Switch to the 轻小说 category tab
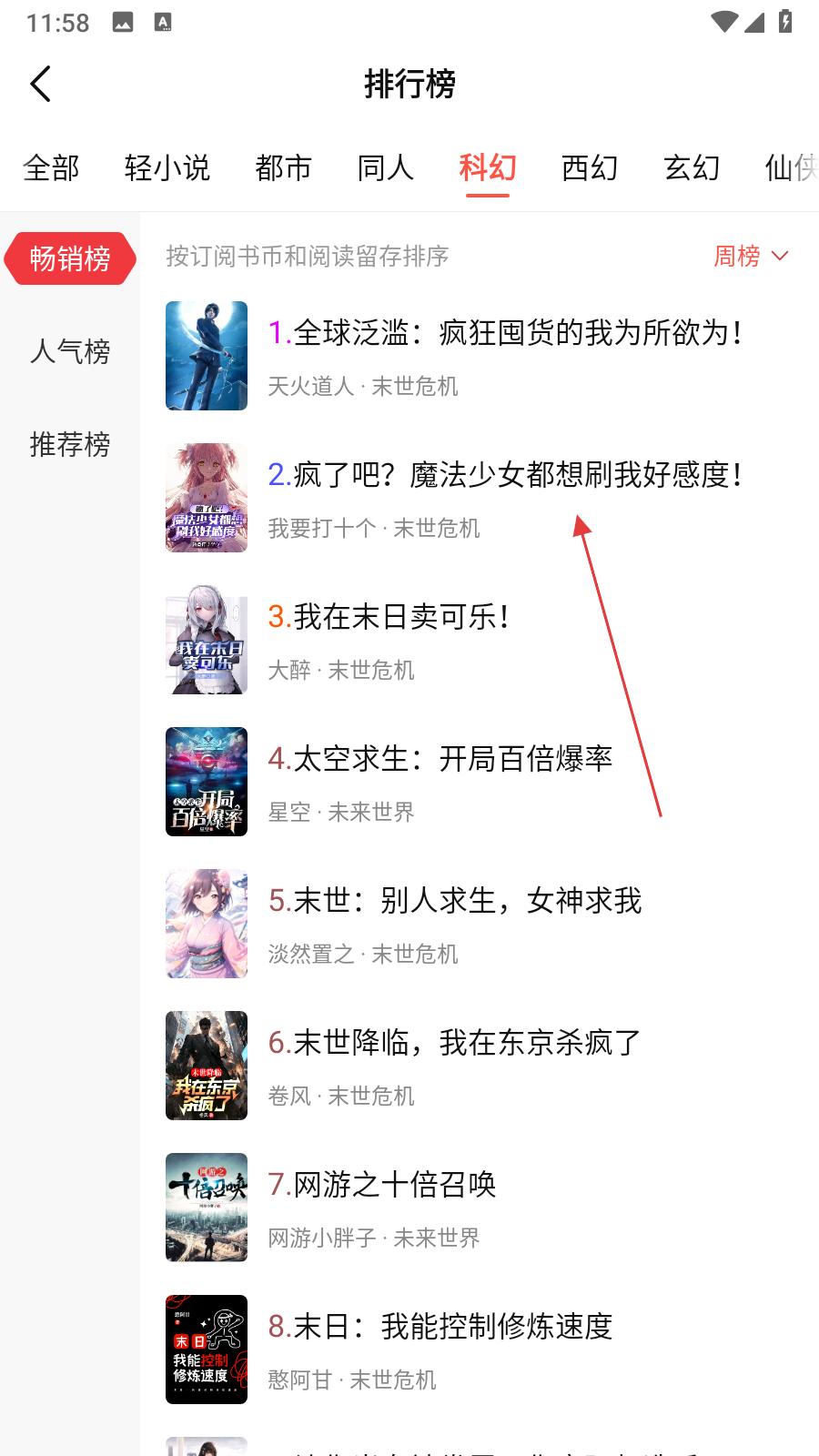 (x=167, y=168)
